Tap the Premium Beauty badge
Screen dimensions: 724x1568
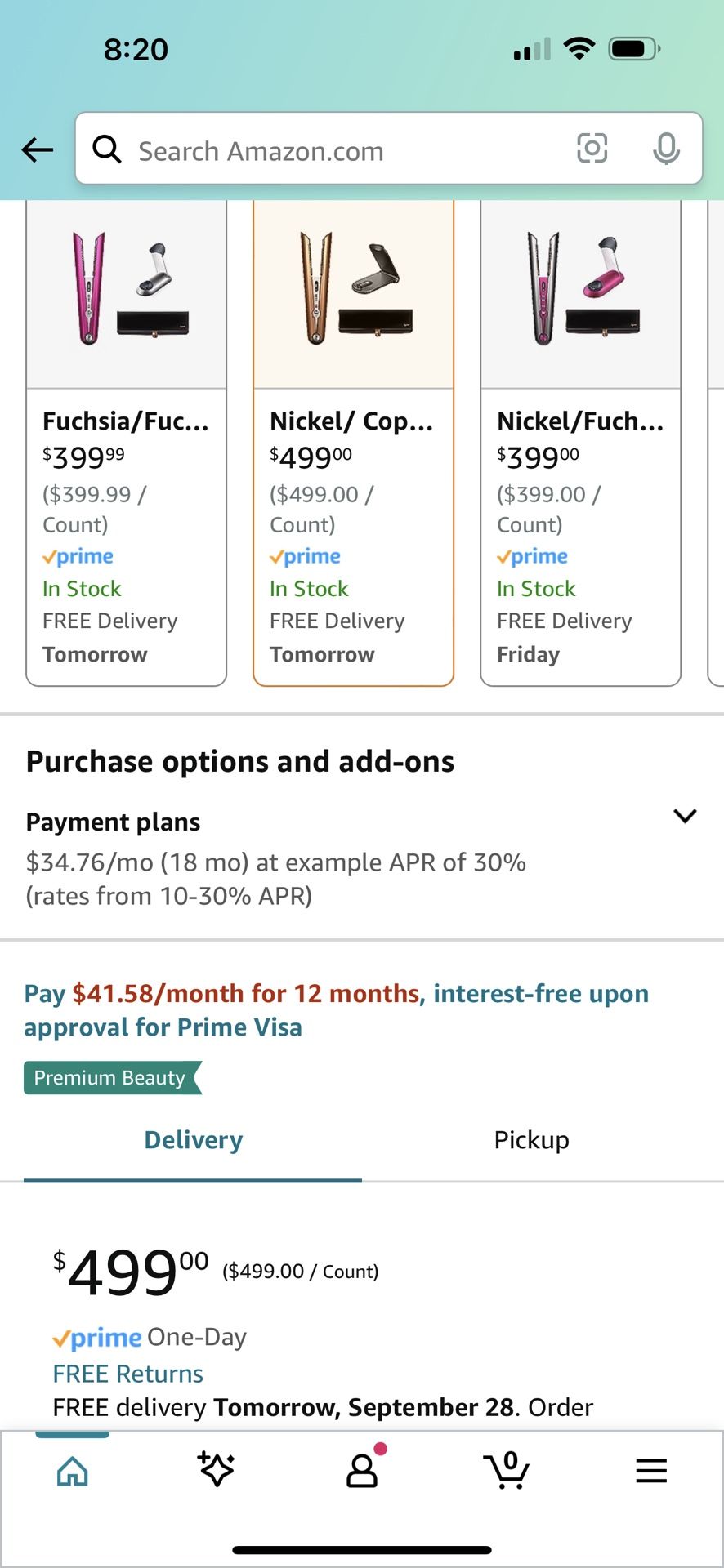click(x=112, y=1078)
